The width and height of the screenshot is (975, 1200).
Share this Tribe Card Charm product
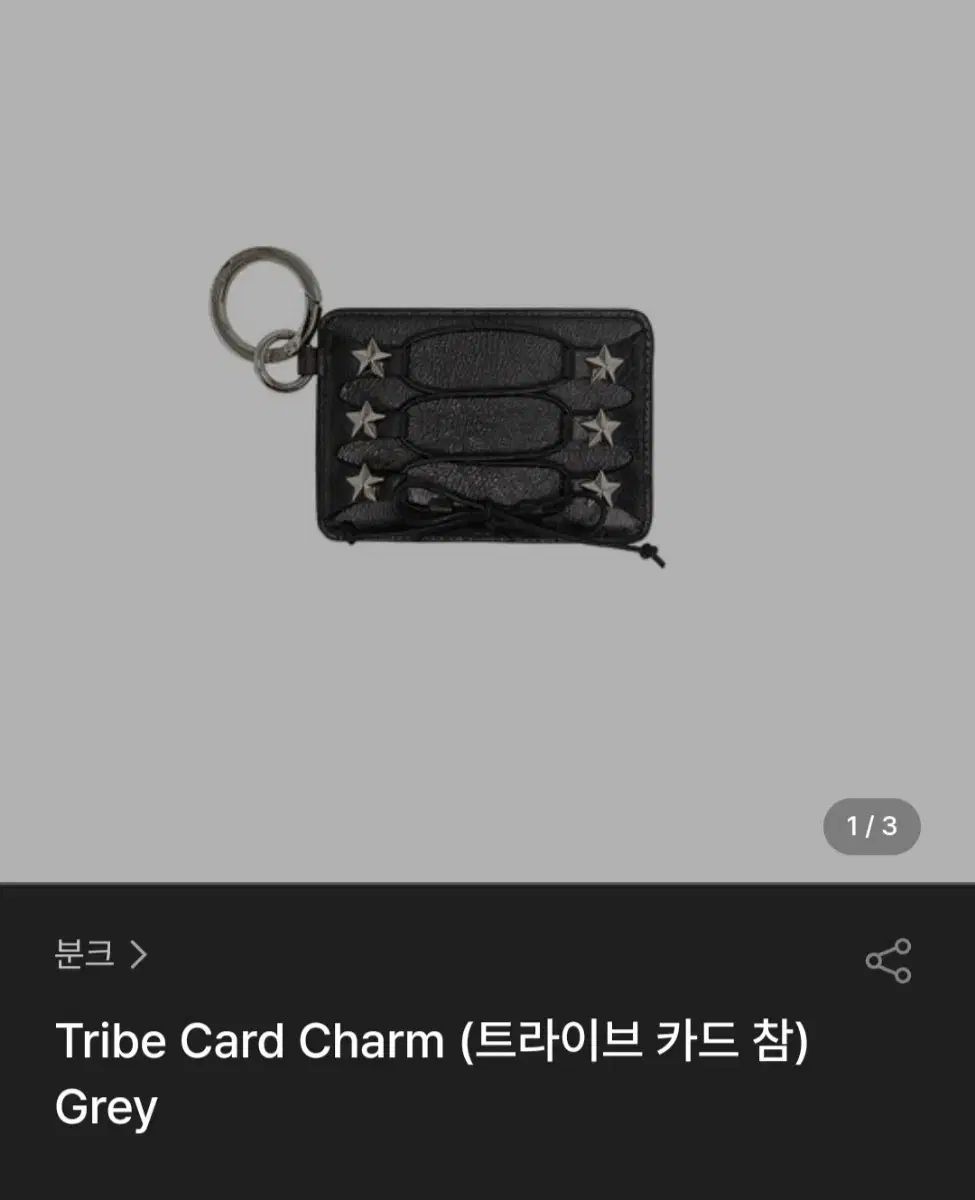point(888,961)
